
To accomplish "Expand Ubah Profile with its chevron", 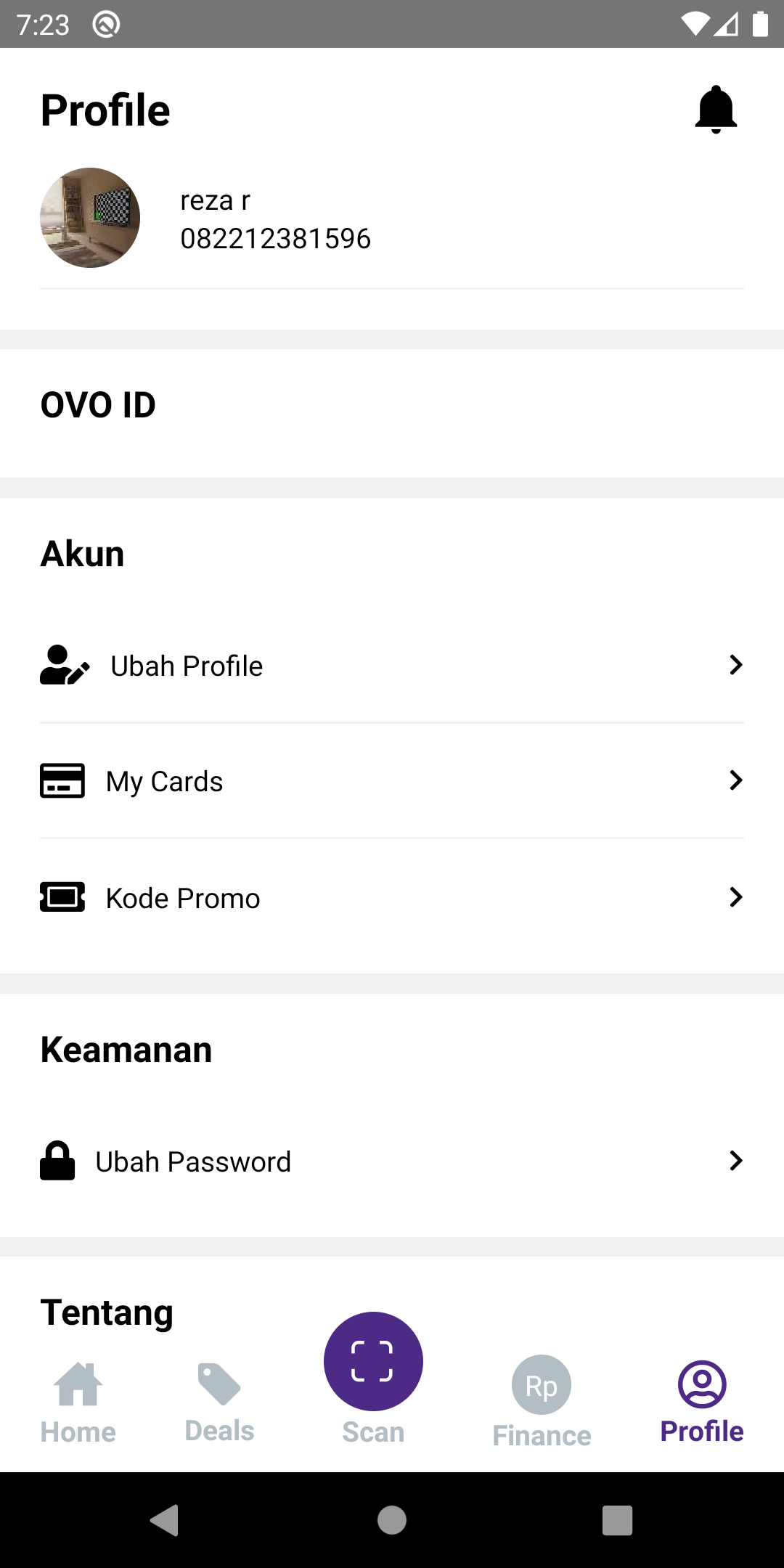I will point(736,665).
